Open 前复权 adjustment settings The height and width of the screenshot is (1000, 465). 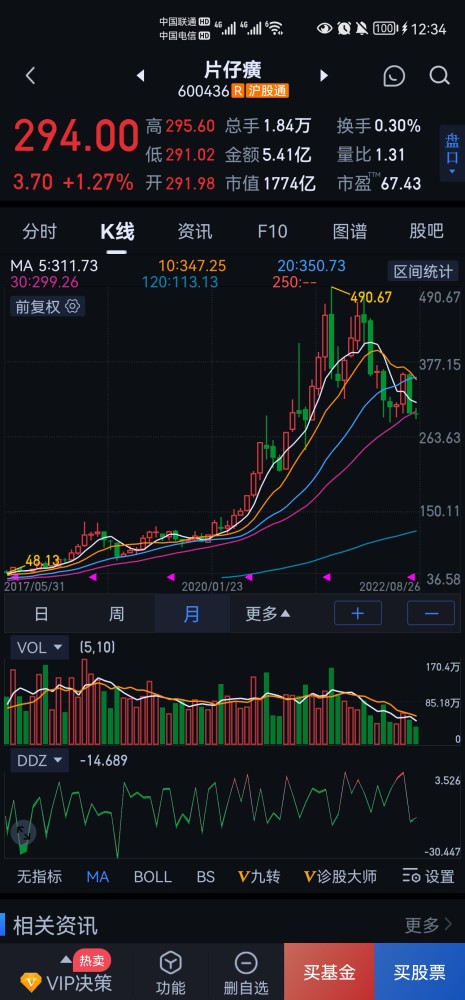pos(47,307)
